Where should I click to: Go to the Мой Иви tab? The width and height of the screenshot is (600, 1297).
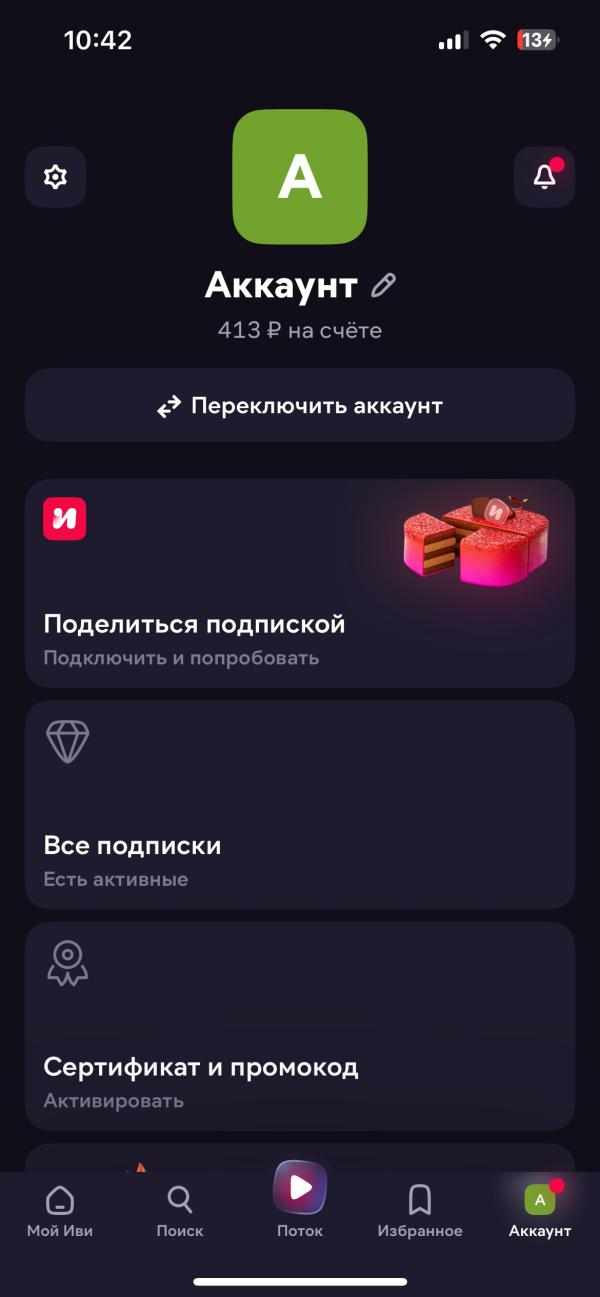point(60,1210)
